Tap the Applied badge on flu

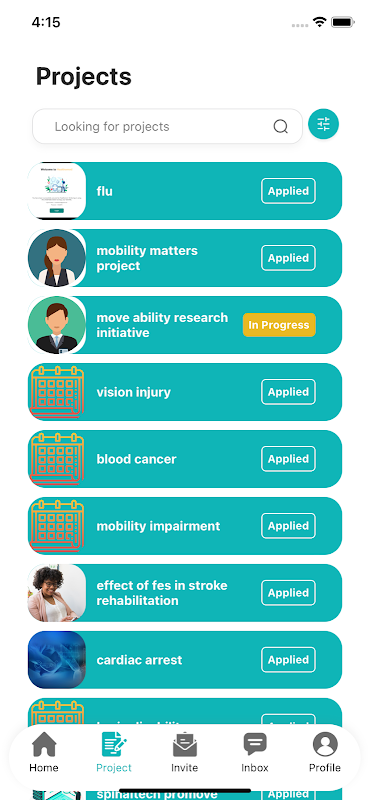click(x=288, y=191)
